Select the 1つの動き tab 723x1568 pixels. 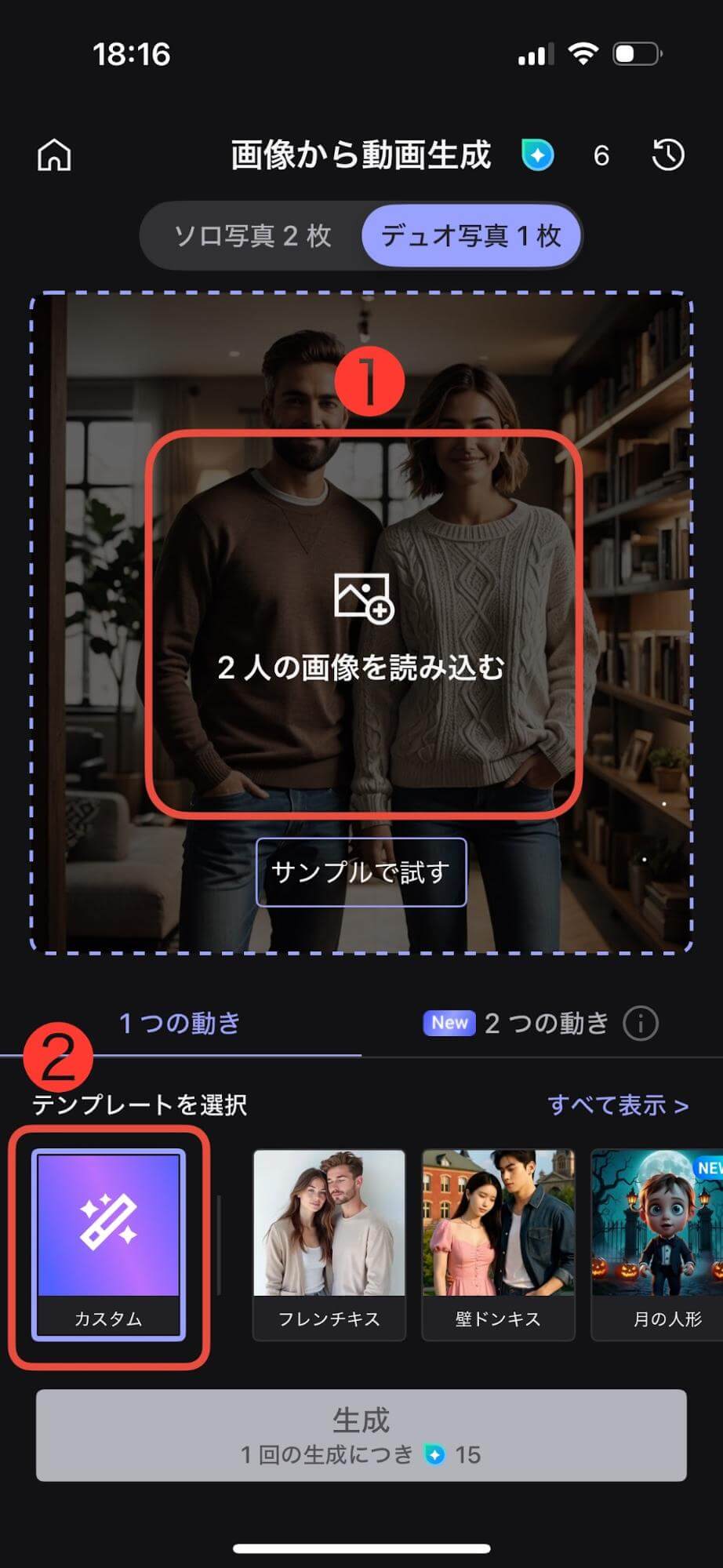coord(179,1023)
